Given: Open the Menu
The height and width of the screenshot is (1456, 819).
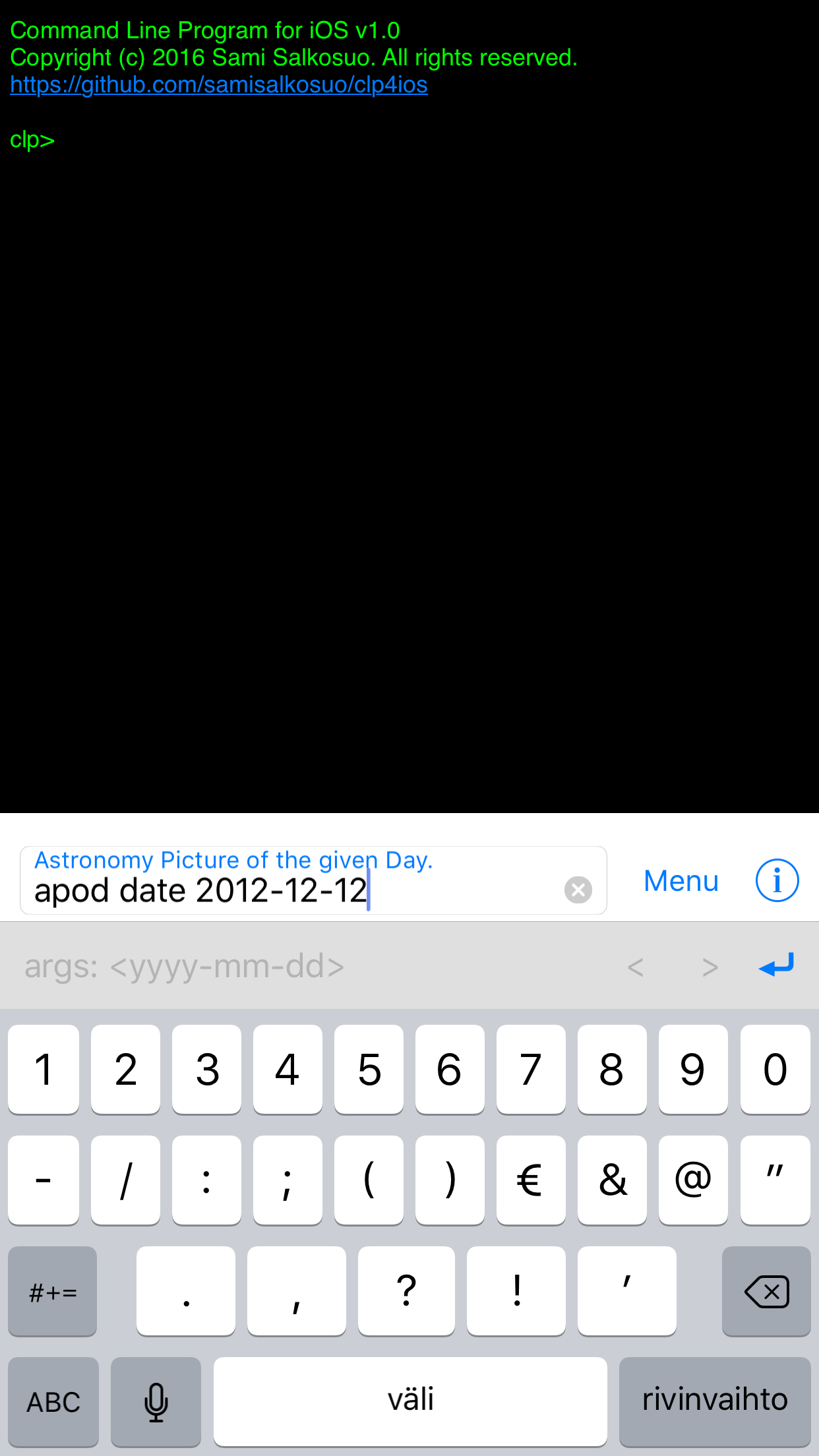Looking at the screenshot, I should click(x=681, y=881).
